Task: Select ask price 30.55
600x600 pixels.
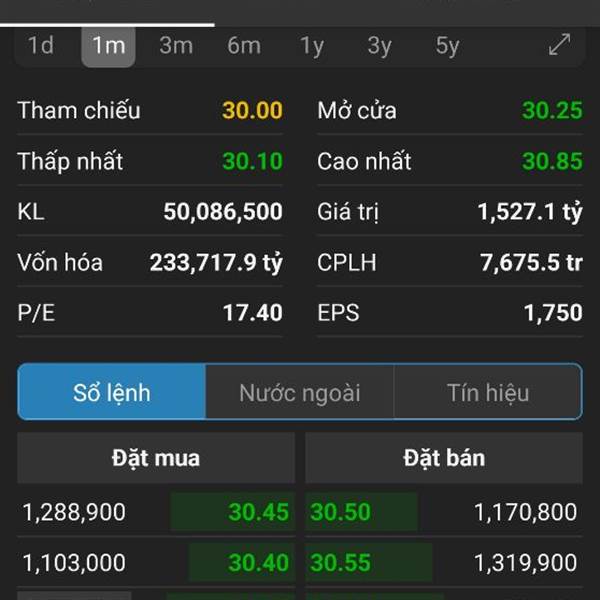Action: coord(340,563)
